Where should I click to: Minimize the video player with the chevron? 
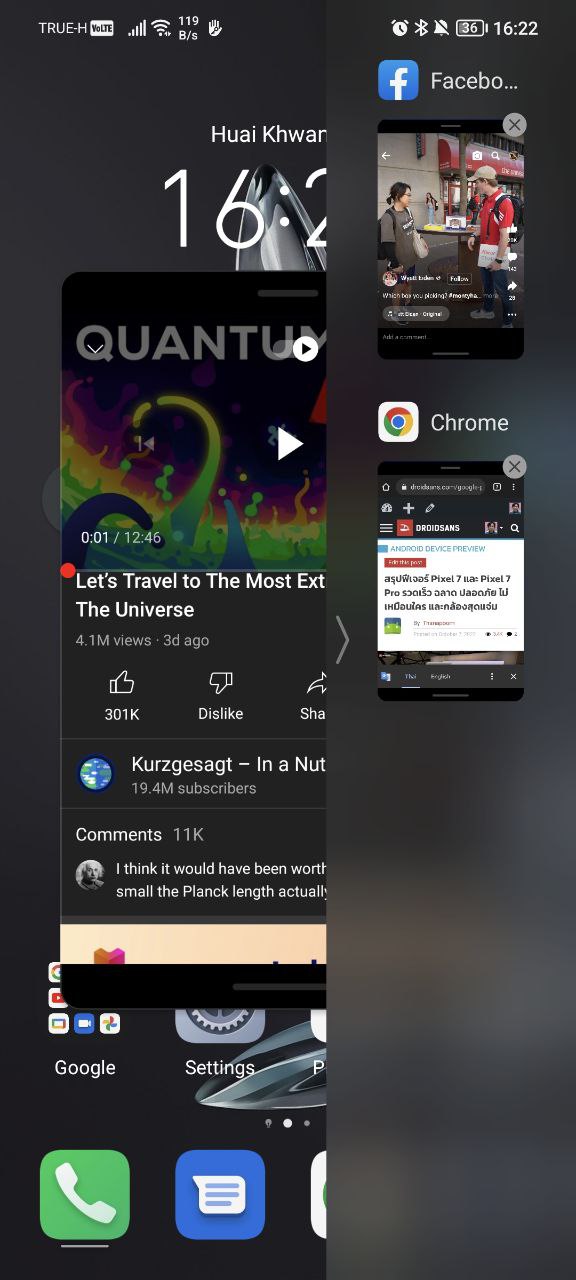(x=94, y=348)
